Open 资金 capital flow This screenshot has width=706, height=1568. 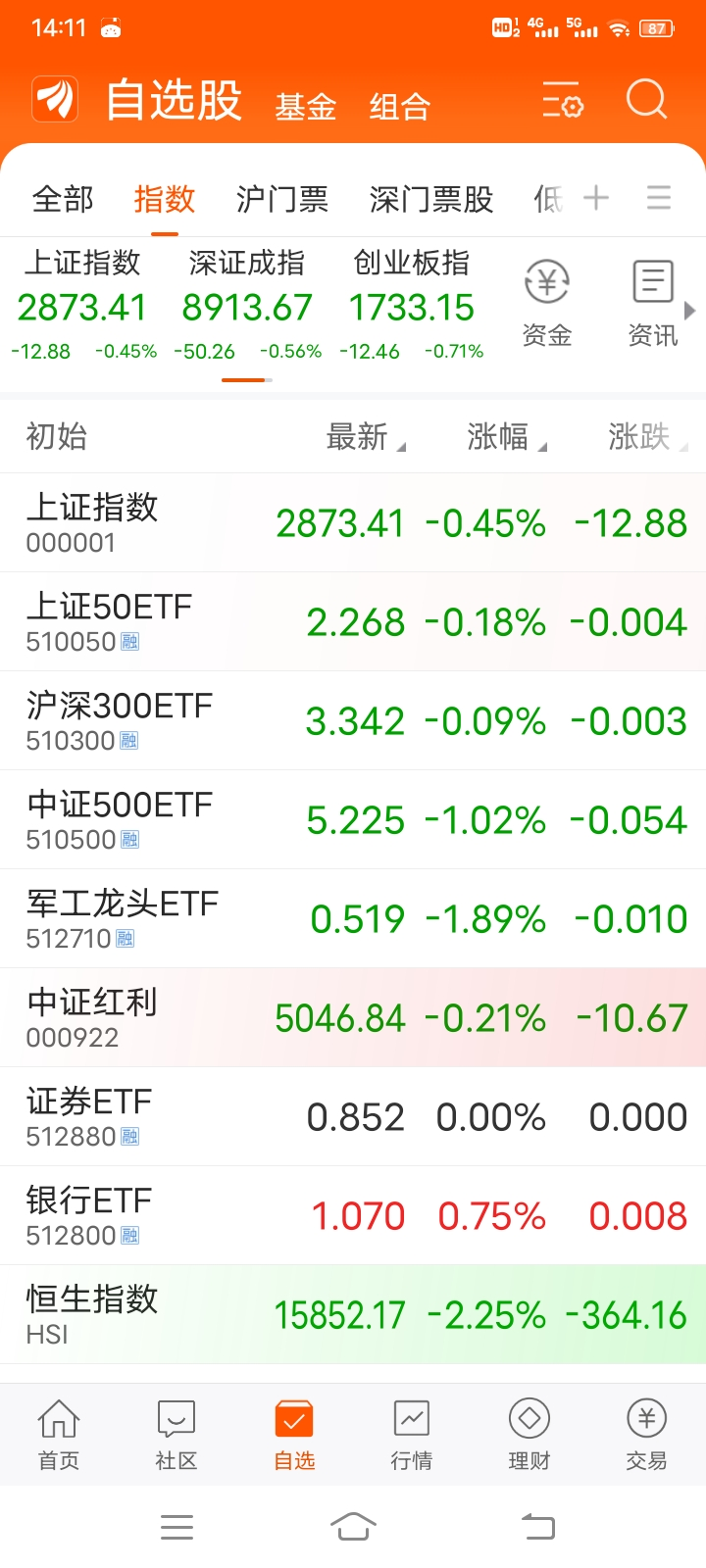[547, 304]
